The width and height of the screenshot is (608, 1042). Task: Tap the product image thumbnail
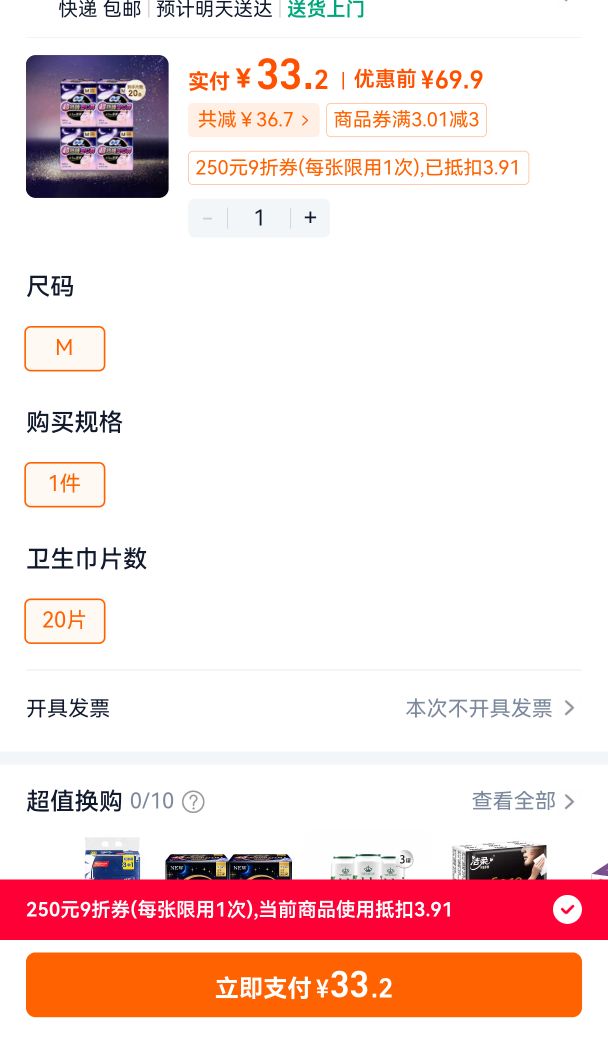(x=97, y=126)
